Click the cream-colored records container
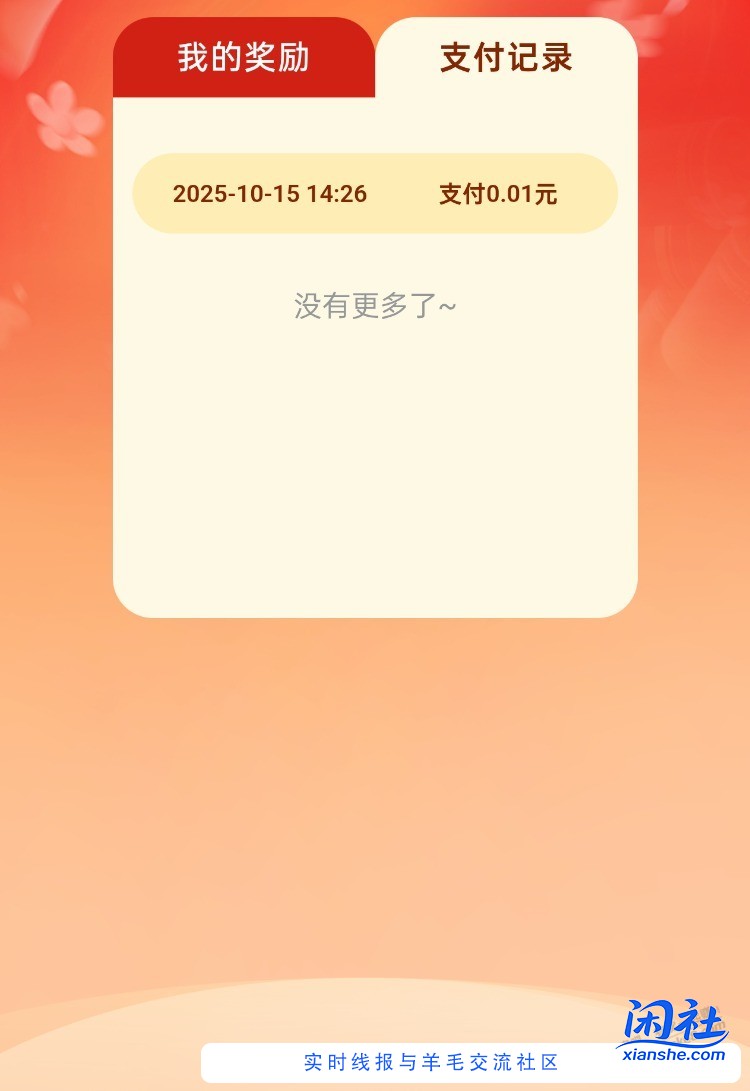The height and width of the screenshot is (1091, 750). point(375,450)
